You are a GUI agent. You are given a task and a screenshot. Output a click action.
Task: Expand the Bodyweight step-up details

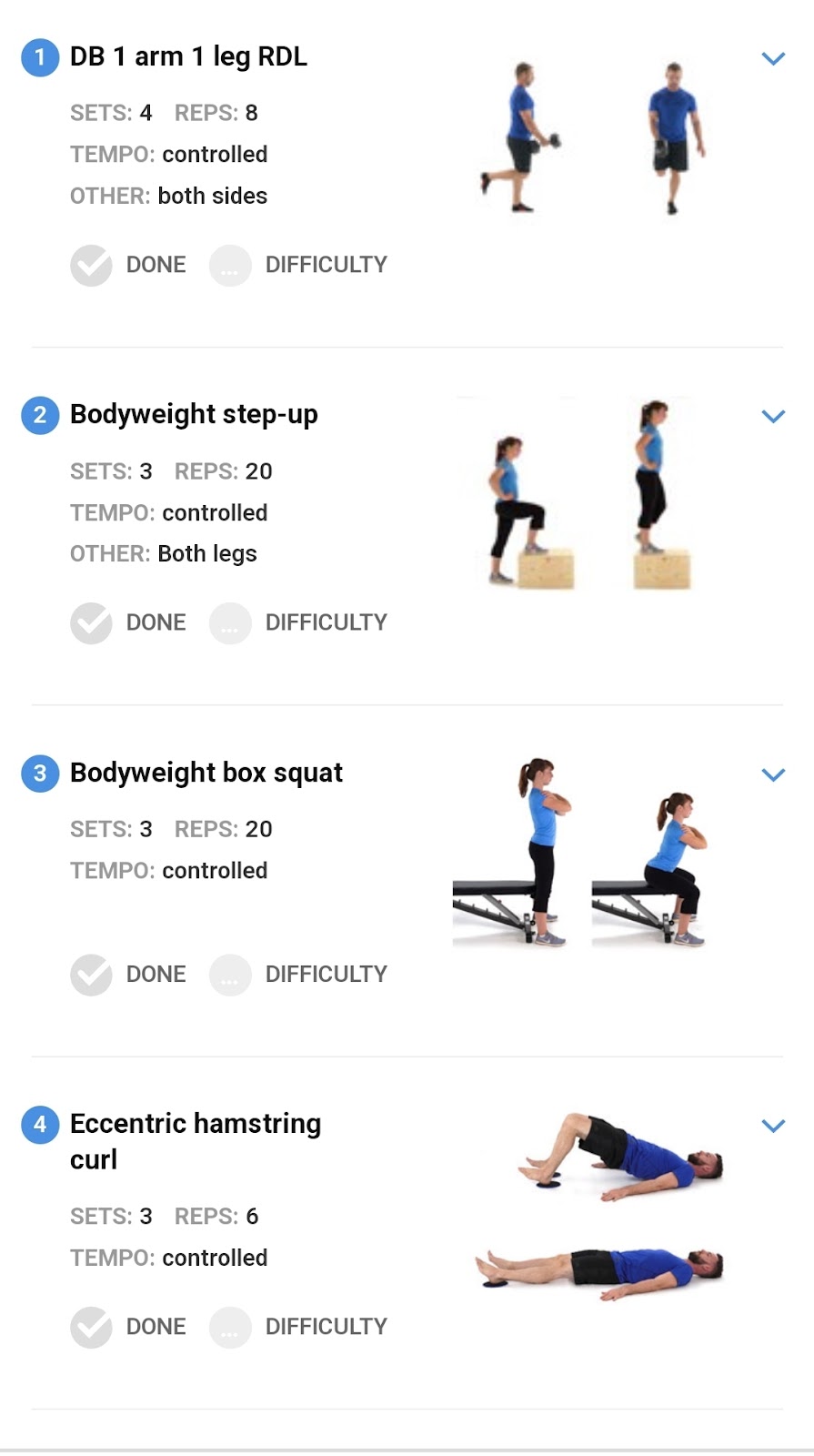pyautogui.click(x=773, y=417)
